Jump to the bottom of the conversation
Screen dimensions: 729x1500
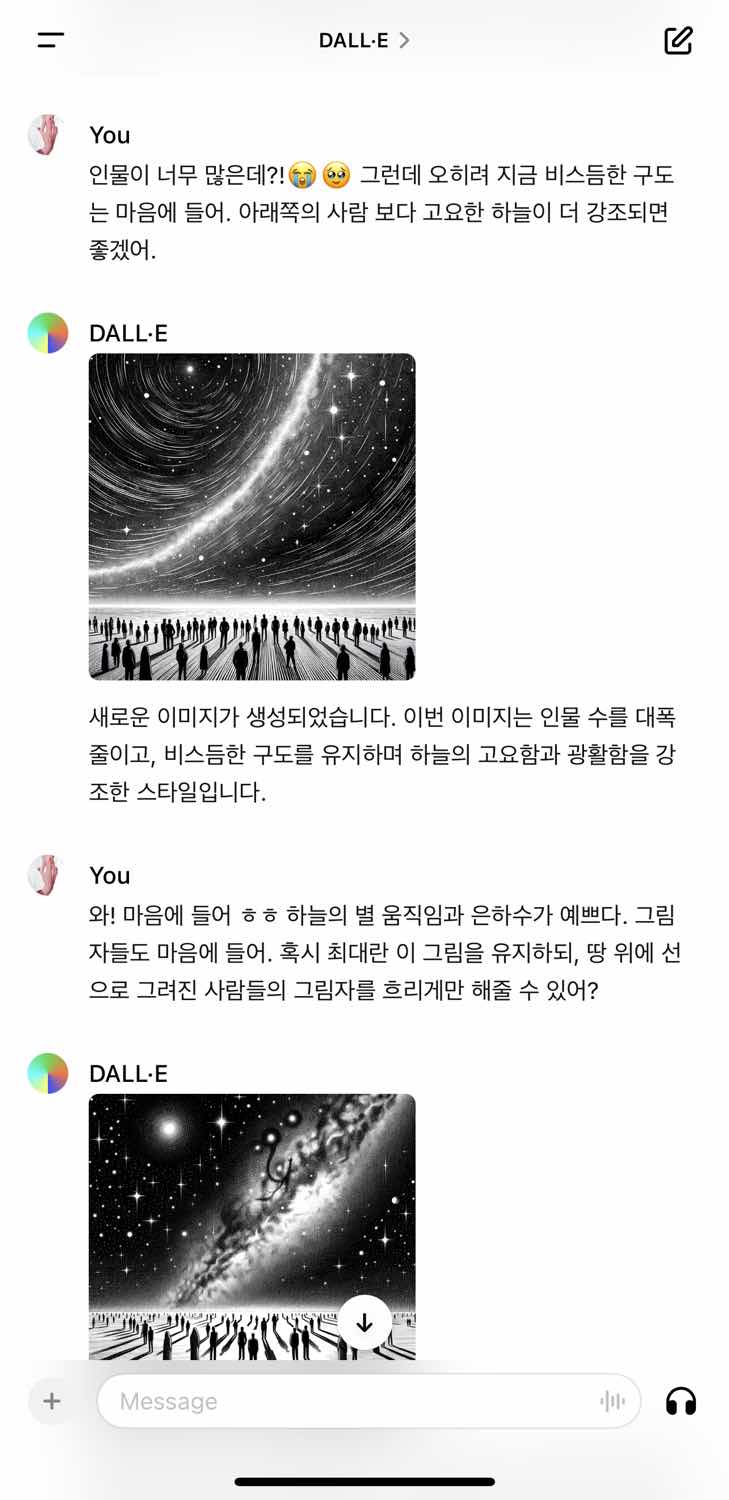364,1323
